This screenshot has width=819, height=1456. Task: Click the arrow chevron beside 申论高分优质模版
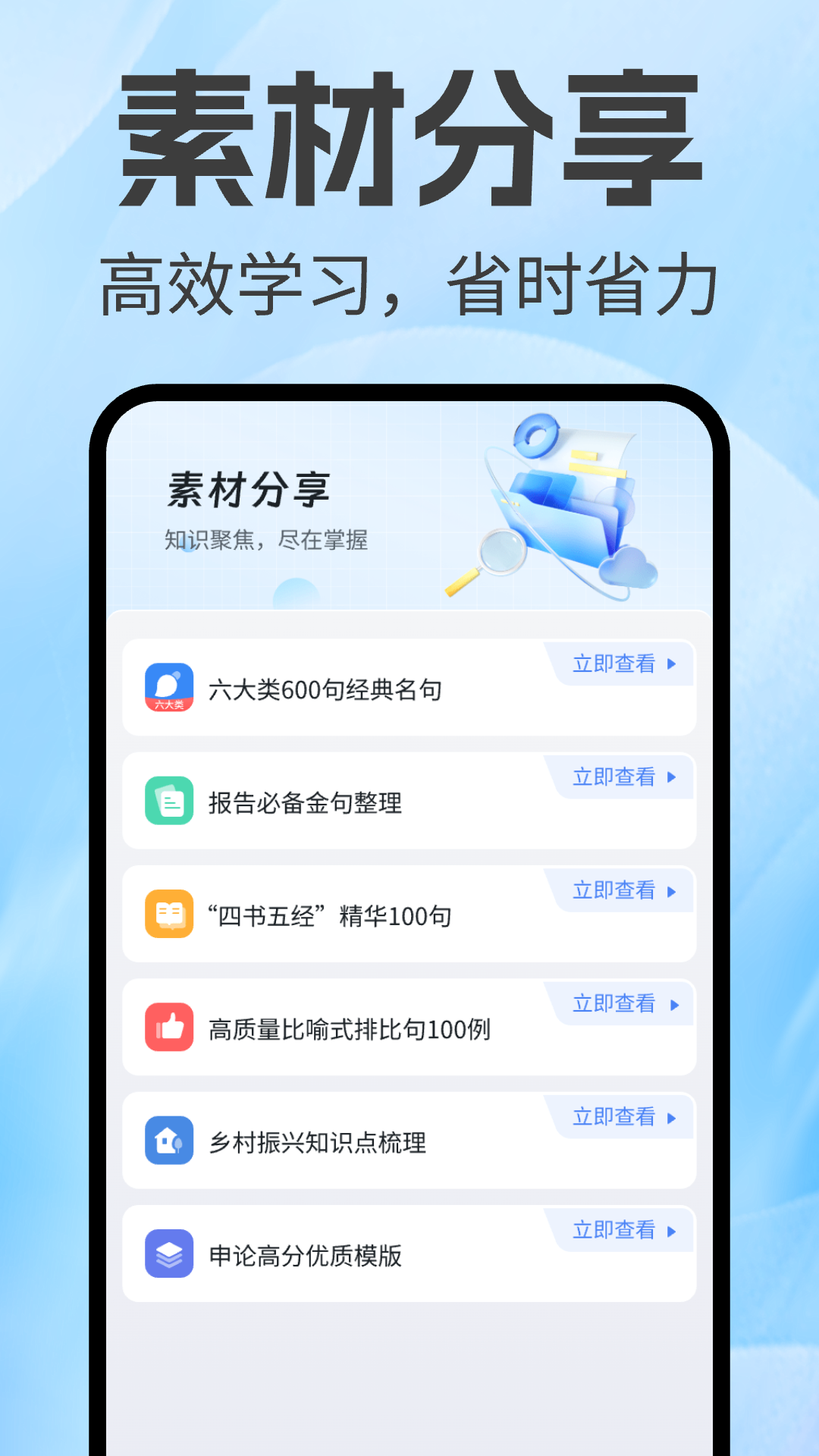(x=670, y=1231)
